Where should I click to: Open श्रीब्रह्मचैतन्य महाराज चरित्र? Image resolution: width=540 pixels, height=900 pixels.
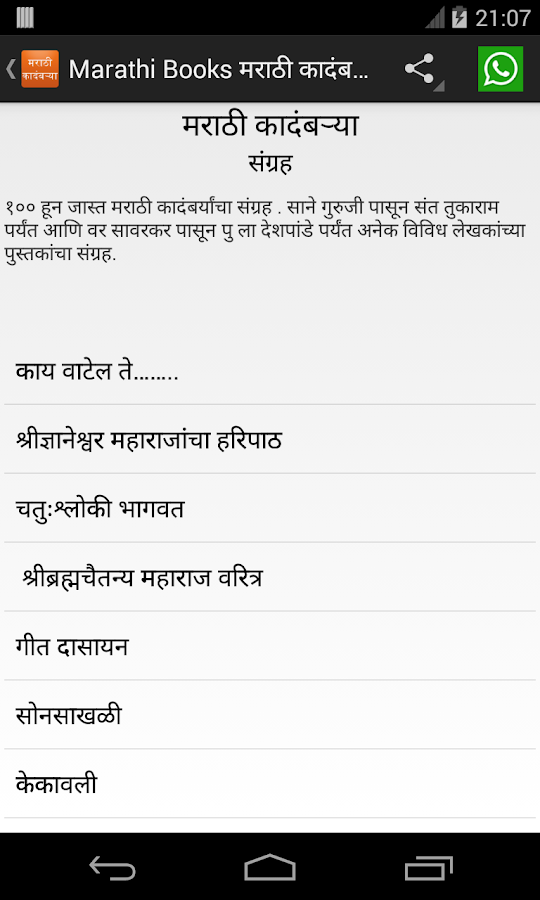click(x=270, y=577)
